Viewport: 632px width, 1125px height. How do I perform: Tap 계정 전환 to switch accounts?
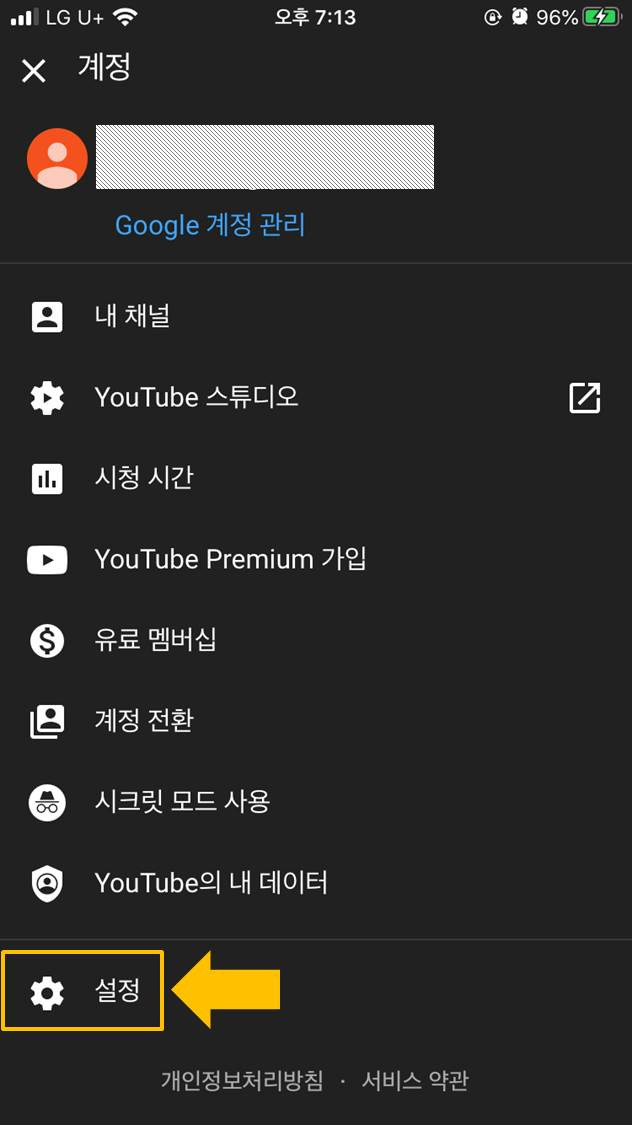point(316,720)
